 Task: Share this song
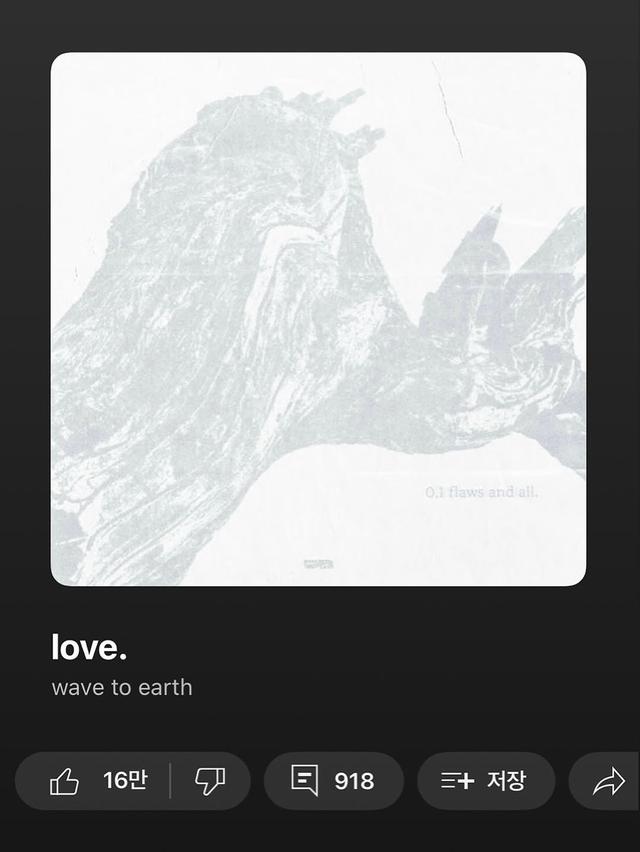pyautogui.click(x=608, y=781)
